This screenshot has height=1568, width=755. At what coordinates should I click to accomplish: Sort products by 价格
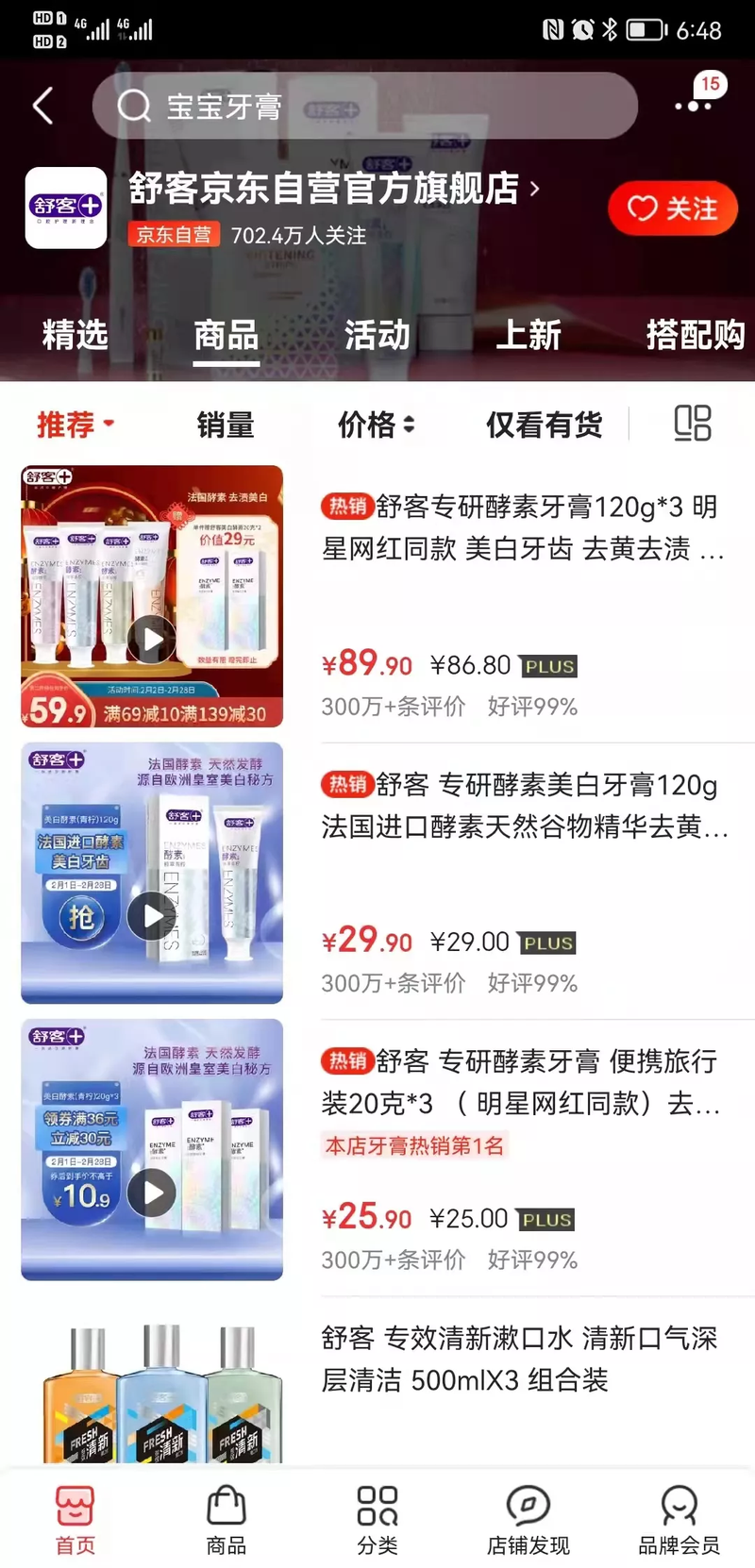(376, 425)
